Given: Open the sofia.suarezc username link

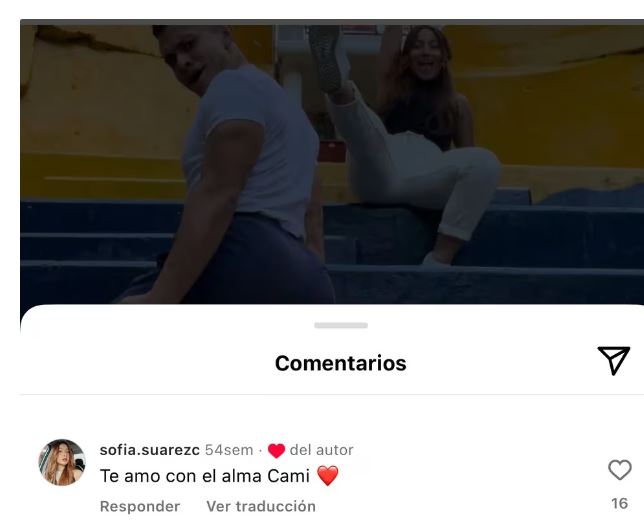Looking at the screenshot, I should (x=150, y=450).
